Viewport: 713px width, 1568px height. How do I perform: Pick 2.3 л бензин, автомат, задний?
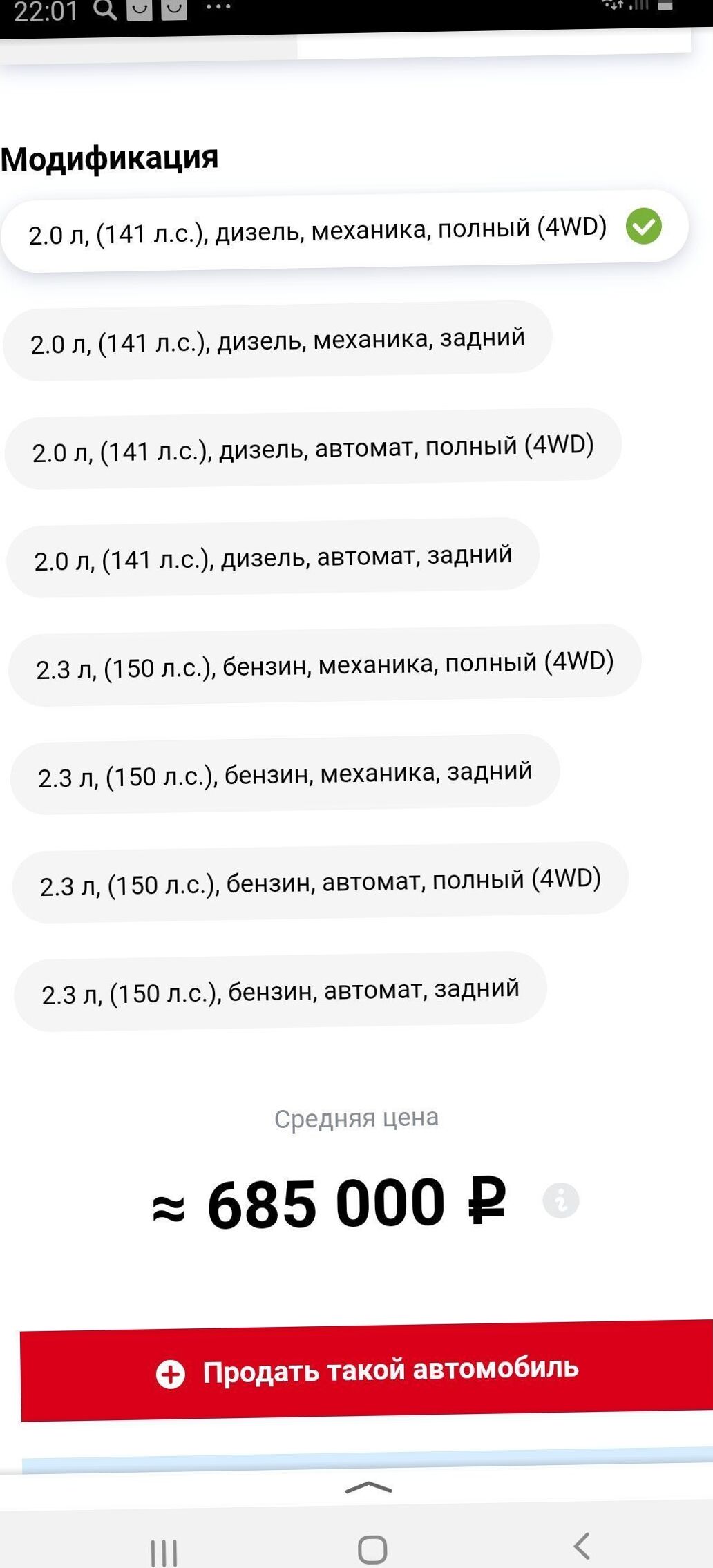(281, 991)
